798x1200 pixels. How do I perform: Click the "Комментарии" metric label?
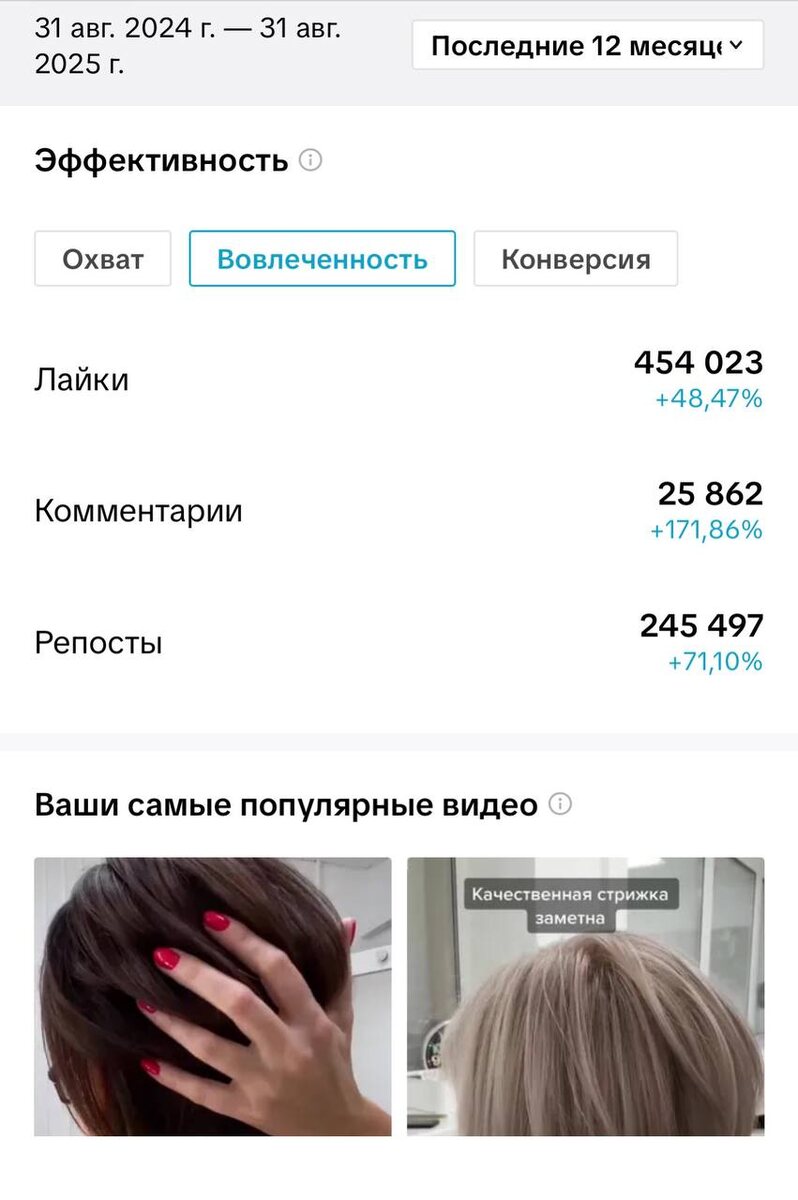pyautogui.click(x=138, y=510)
